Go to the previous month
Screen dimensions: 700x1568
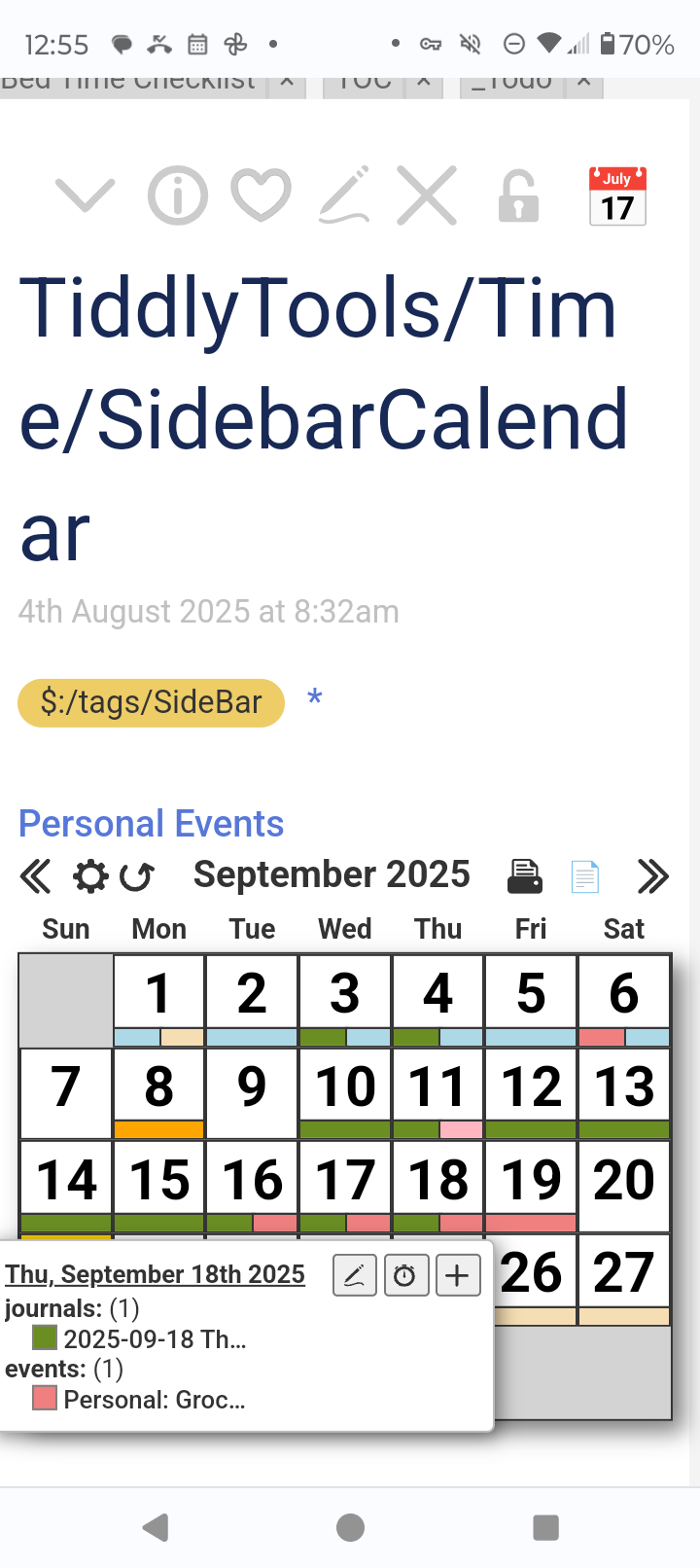(35, 876)
